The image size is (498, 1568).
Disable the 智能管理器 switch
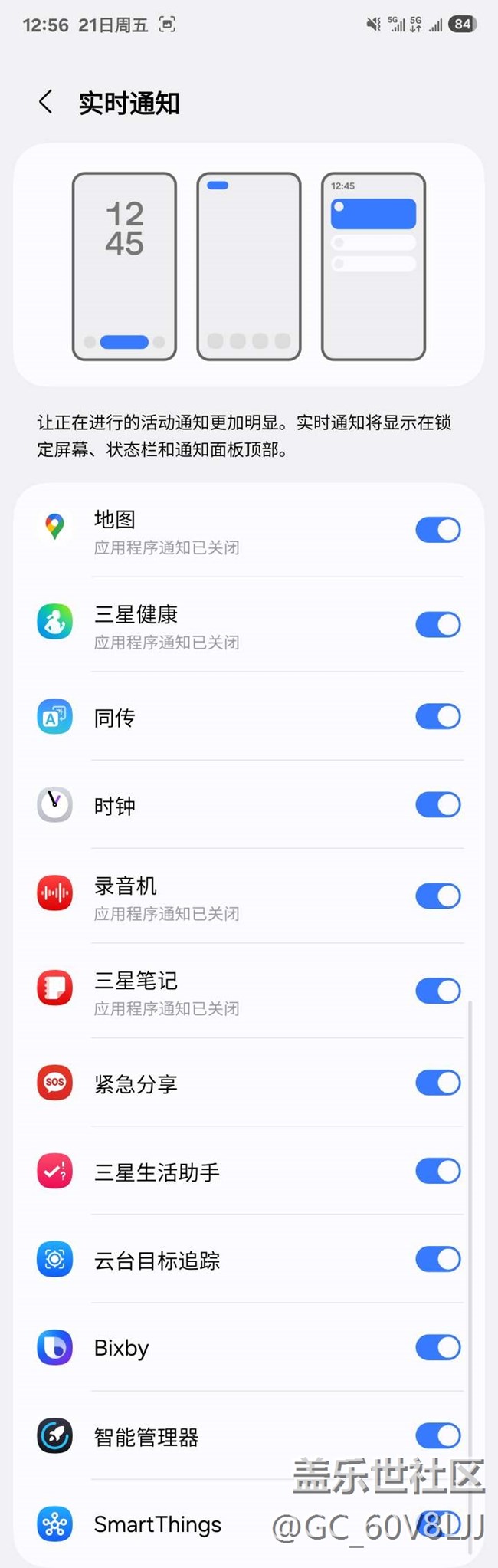[437, 1435]
